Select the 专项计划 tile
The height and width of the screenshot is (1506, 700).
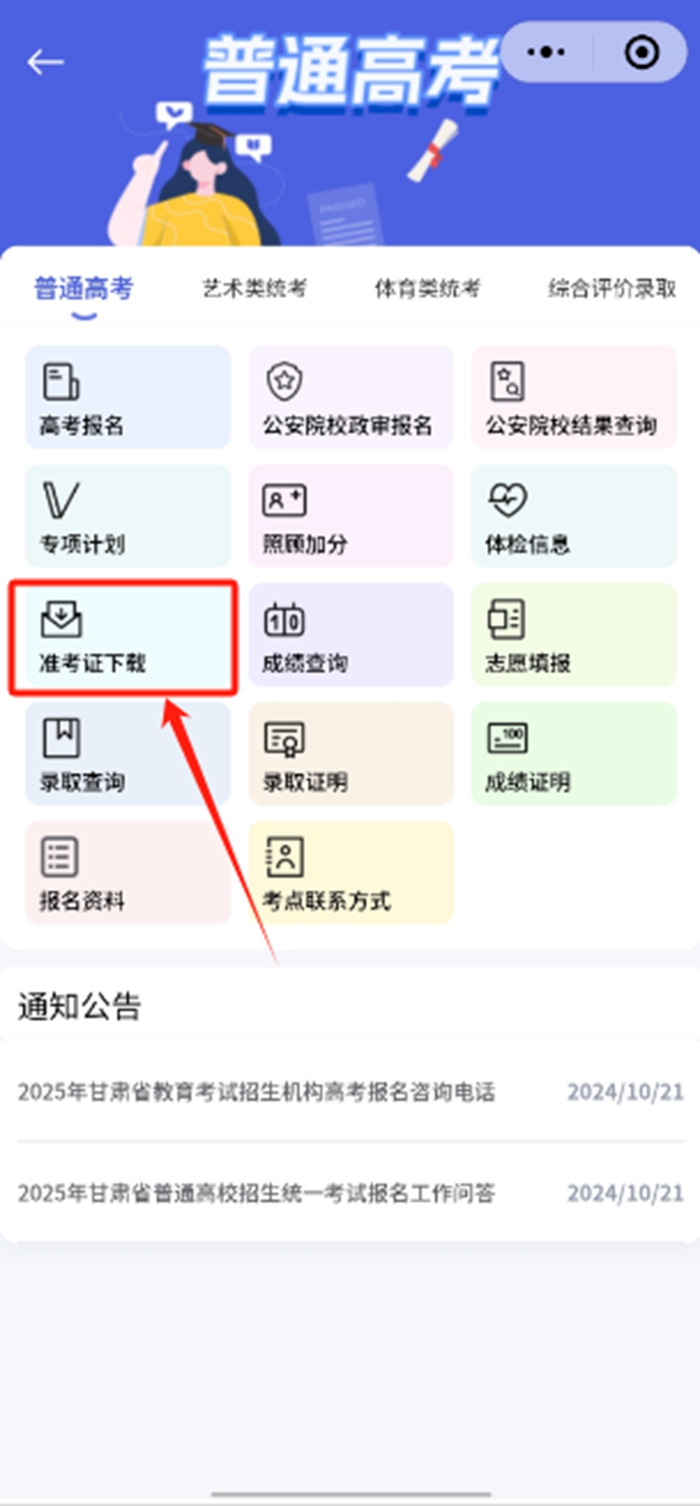click(128, 516)
